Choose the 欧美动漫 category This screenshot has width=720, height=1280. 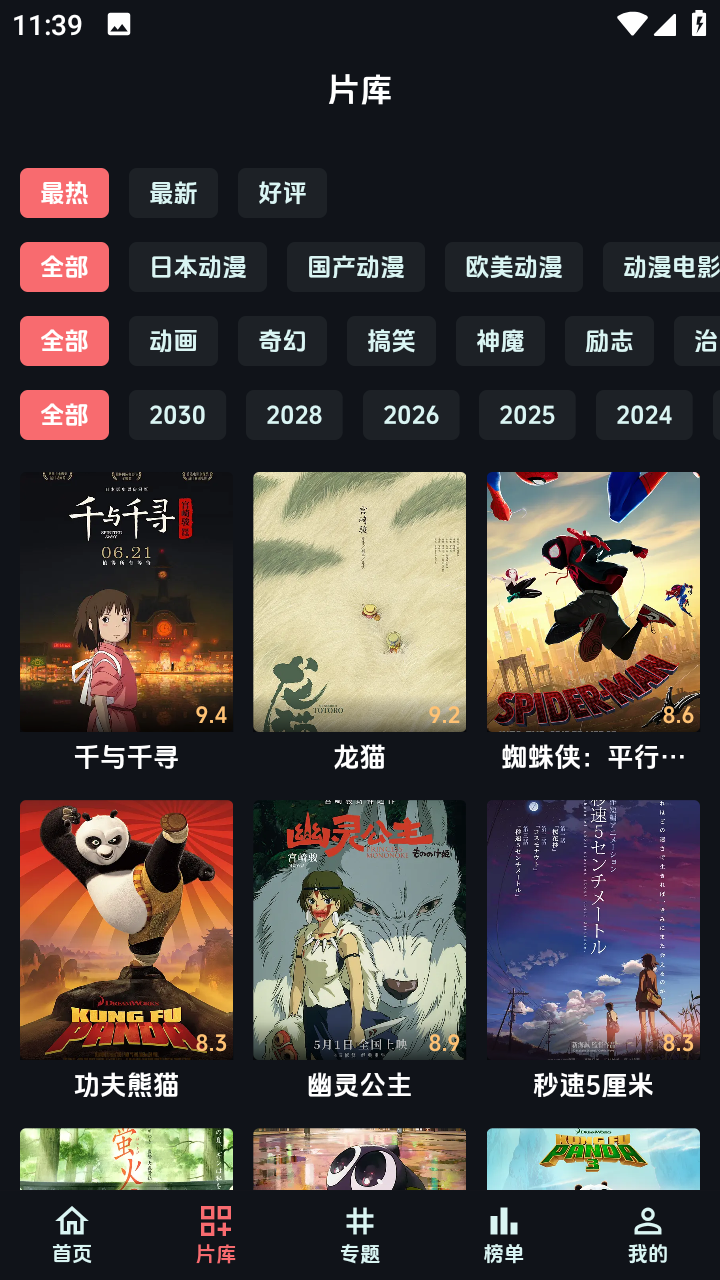pos(513,267)
